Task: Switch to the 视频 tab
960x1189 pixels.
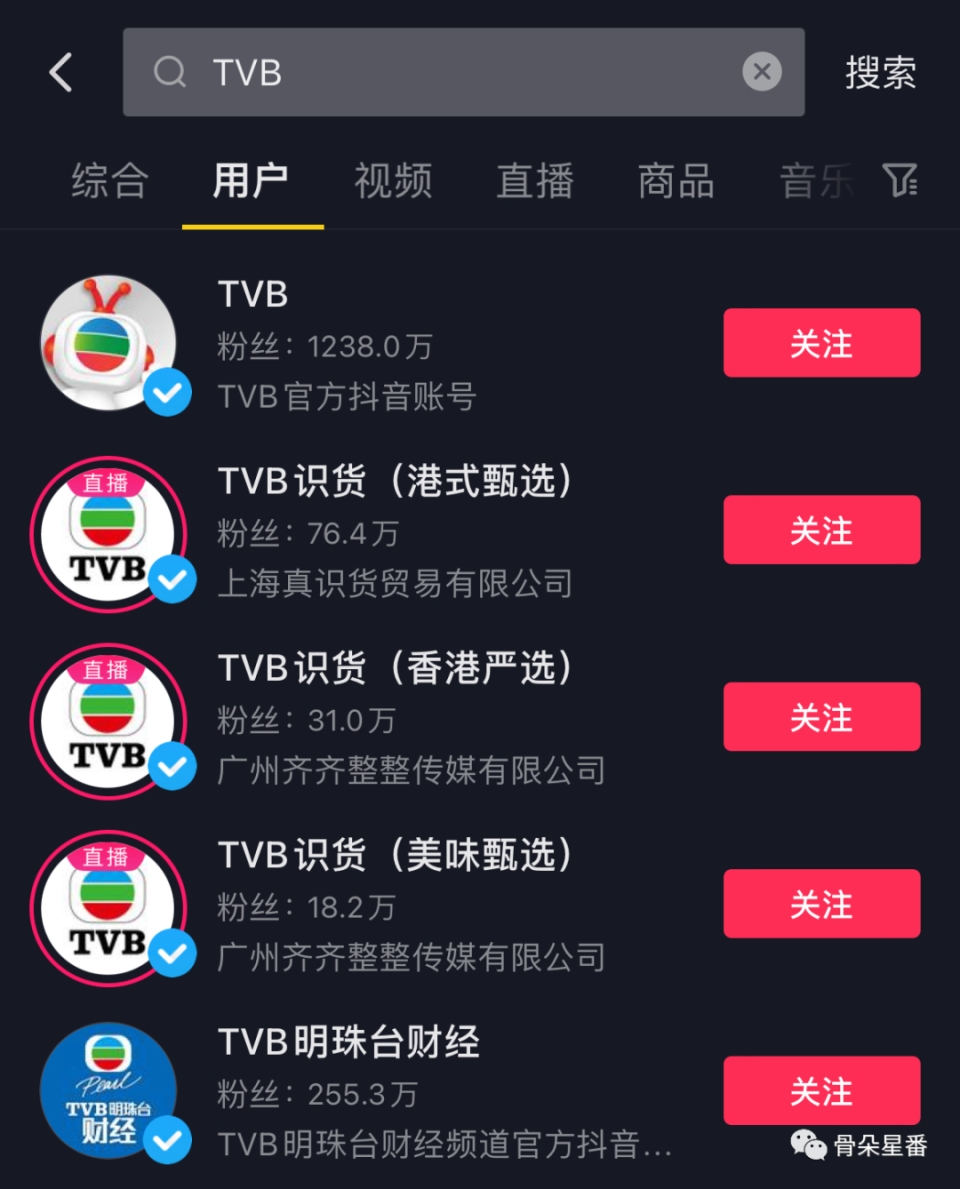Action: (x=393, y=181)
